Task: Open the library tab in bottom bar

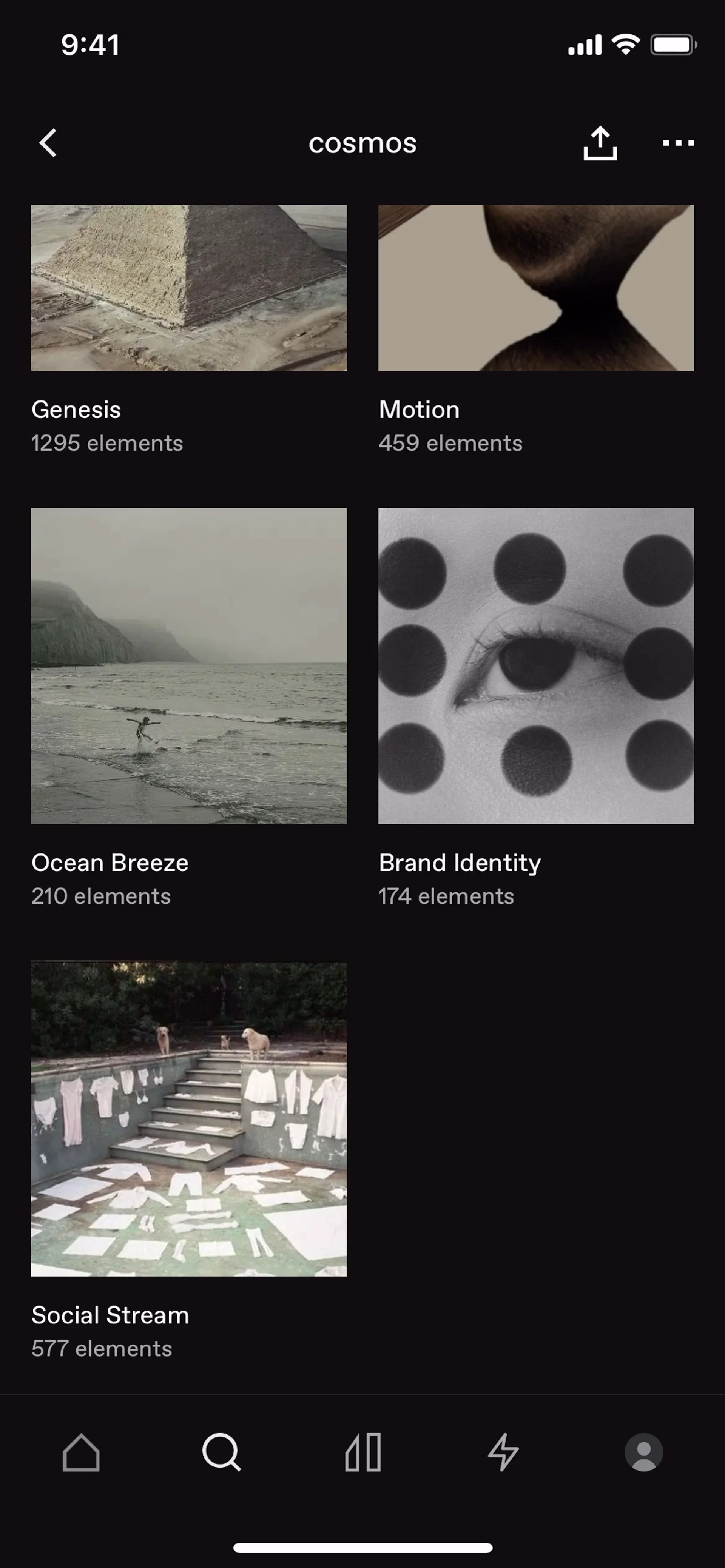Action: point(363,1452)
